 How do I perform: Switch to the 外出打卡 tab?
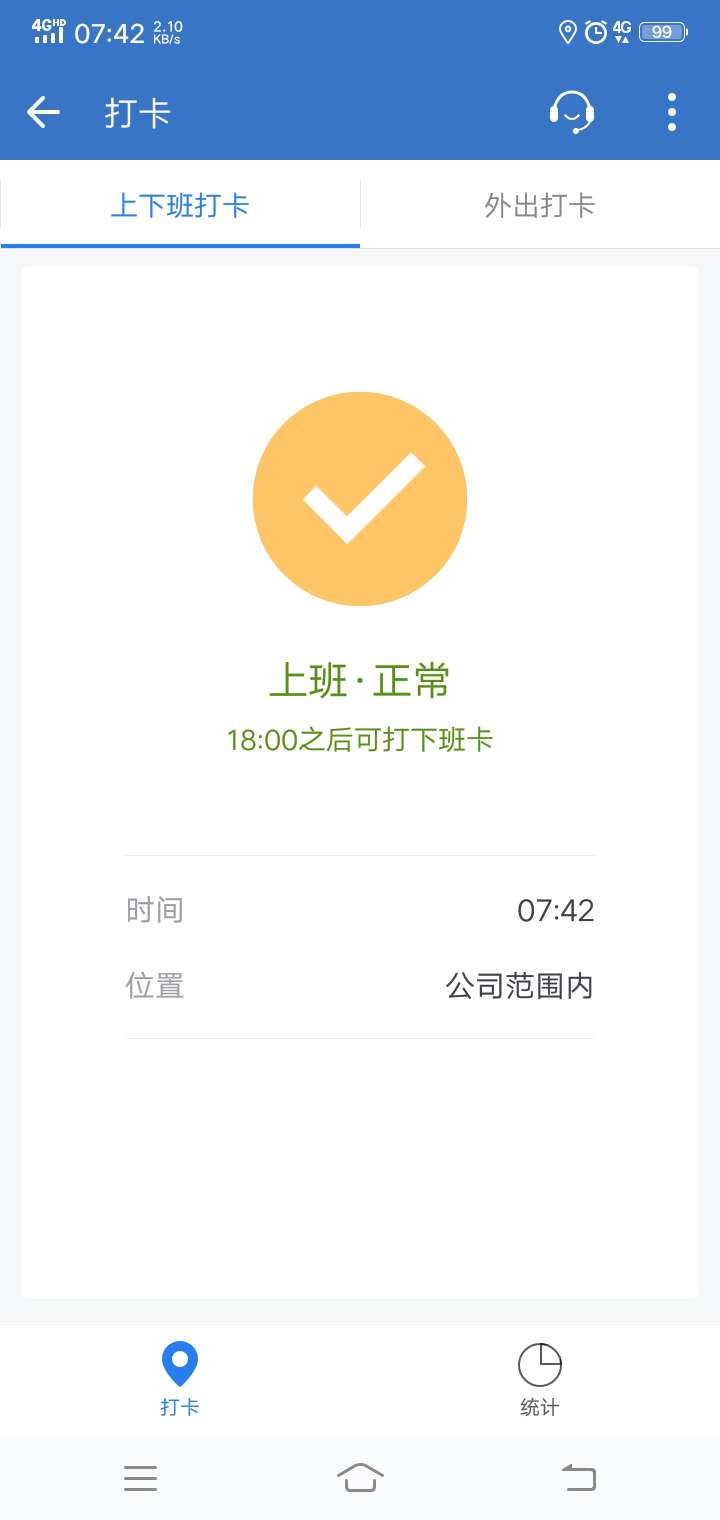540,205
